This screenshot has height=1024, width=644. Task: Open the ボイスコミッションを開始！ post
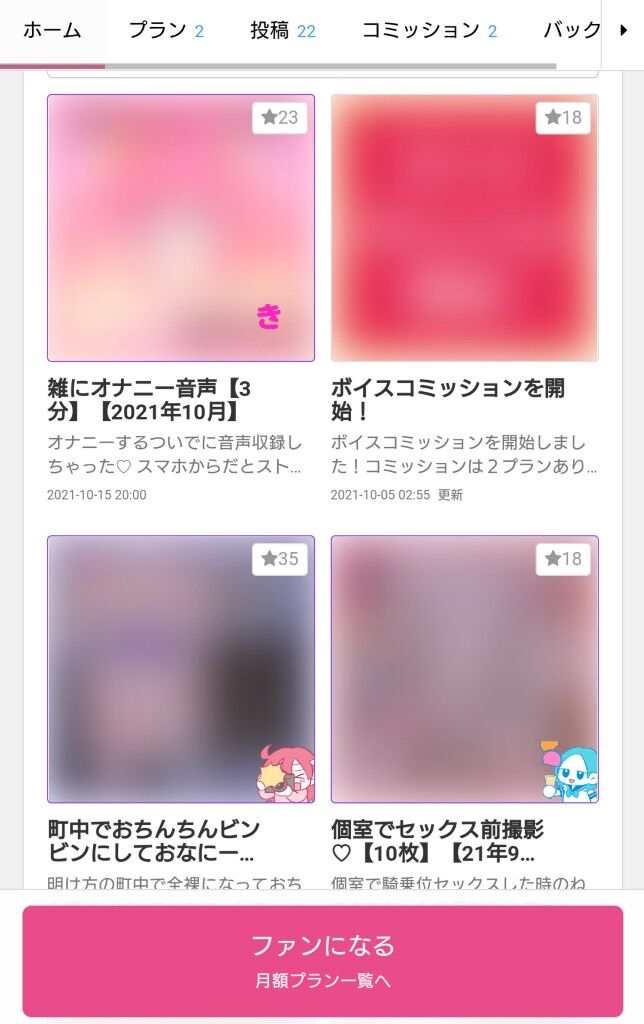[x=464, y=228]
